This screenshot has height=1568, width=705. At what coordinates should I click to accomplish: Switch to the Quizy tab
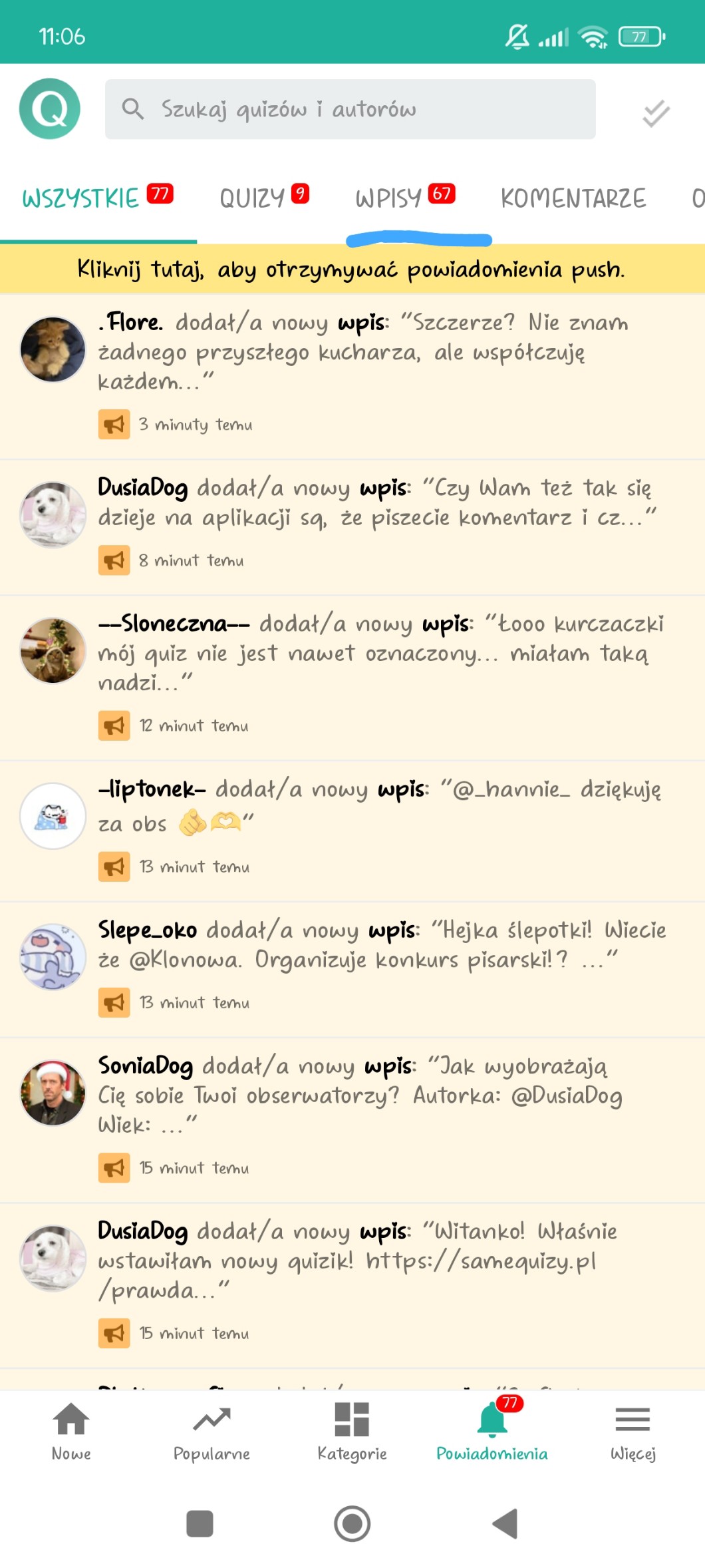coord(264,198)
